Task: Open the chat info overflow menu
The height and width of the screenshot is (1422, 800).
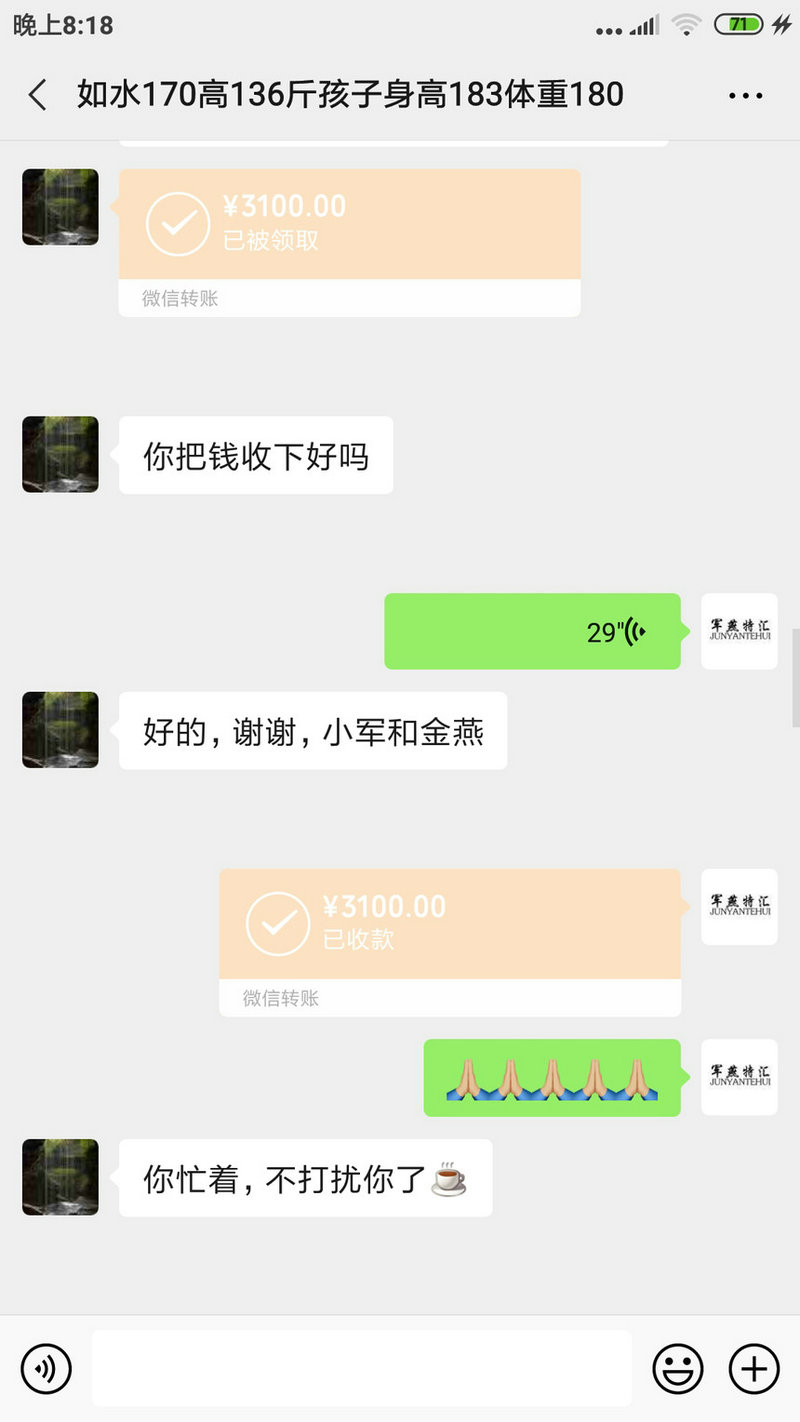Action: click(x=745, y=96)
